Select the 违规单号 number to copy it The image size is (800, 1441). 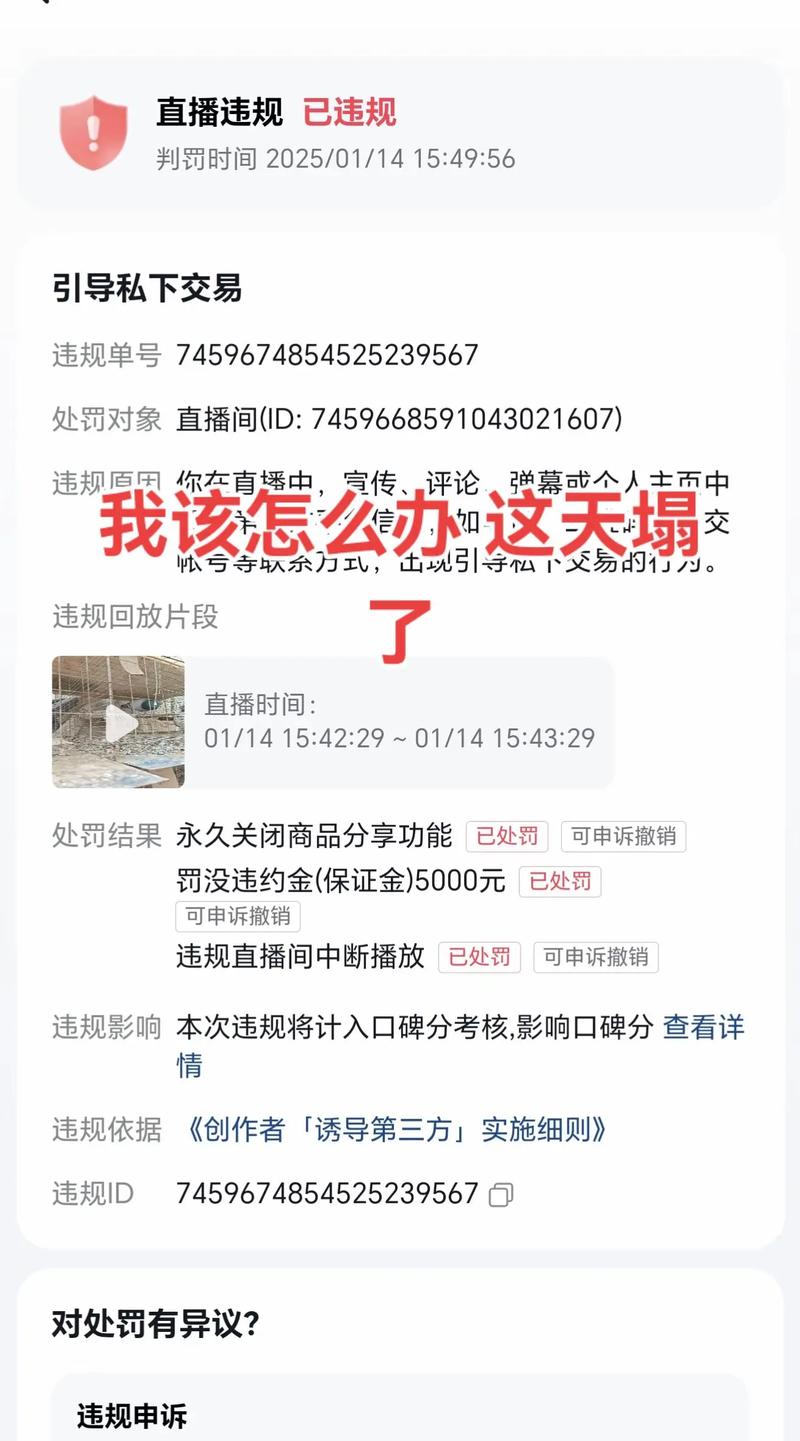tap(327, 355)
